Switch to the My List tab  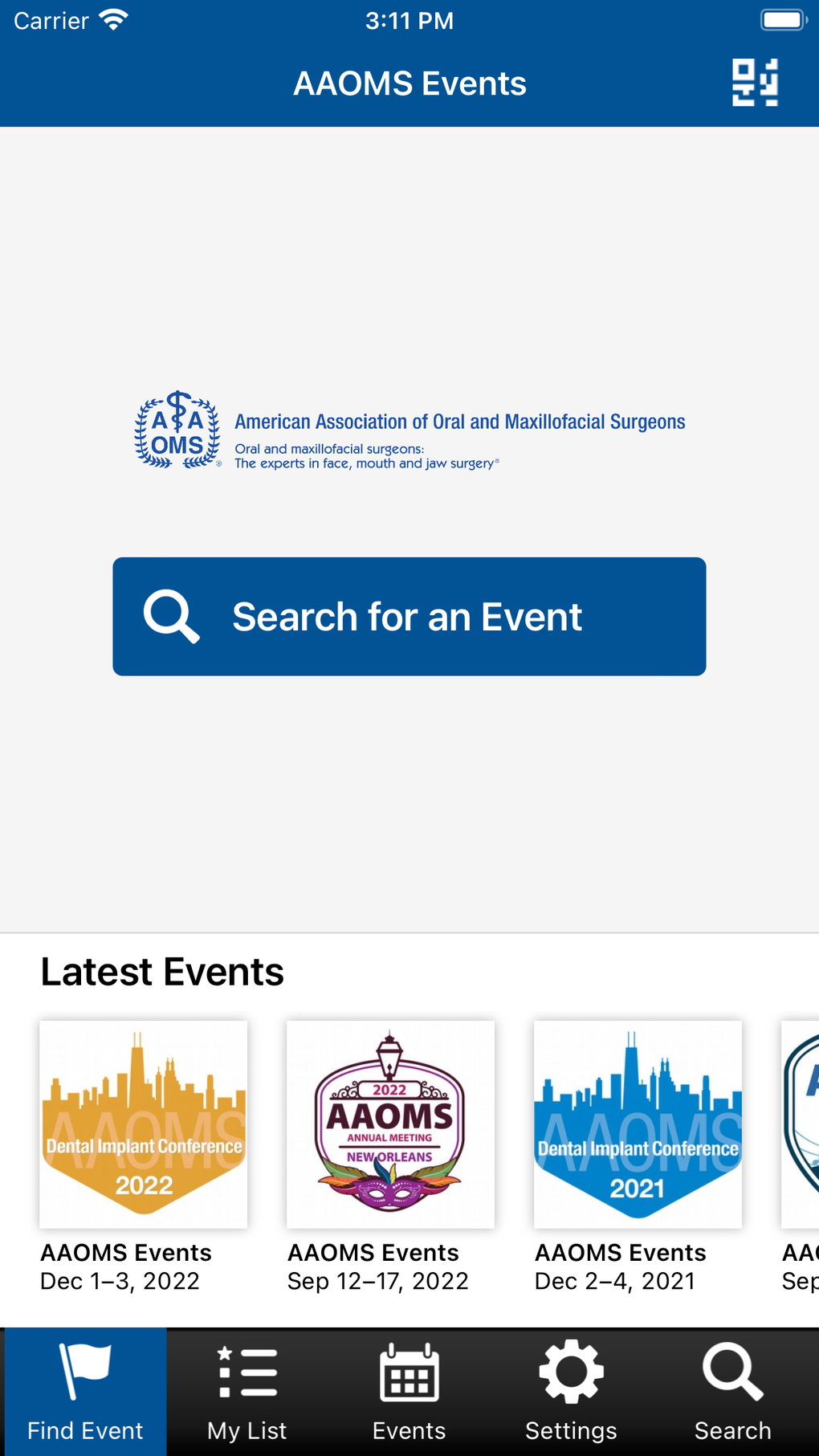point(247,1392)
